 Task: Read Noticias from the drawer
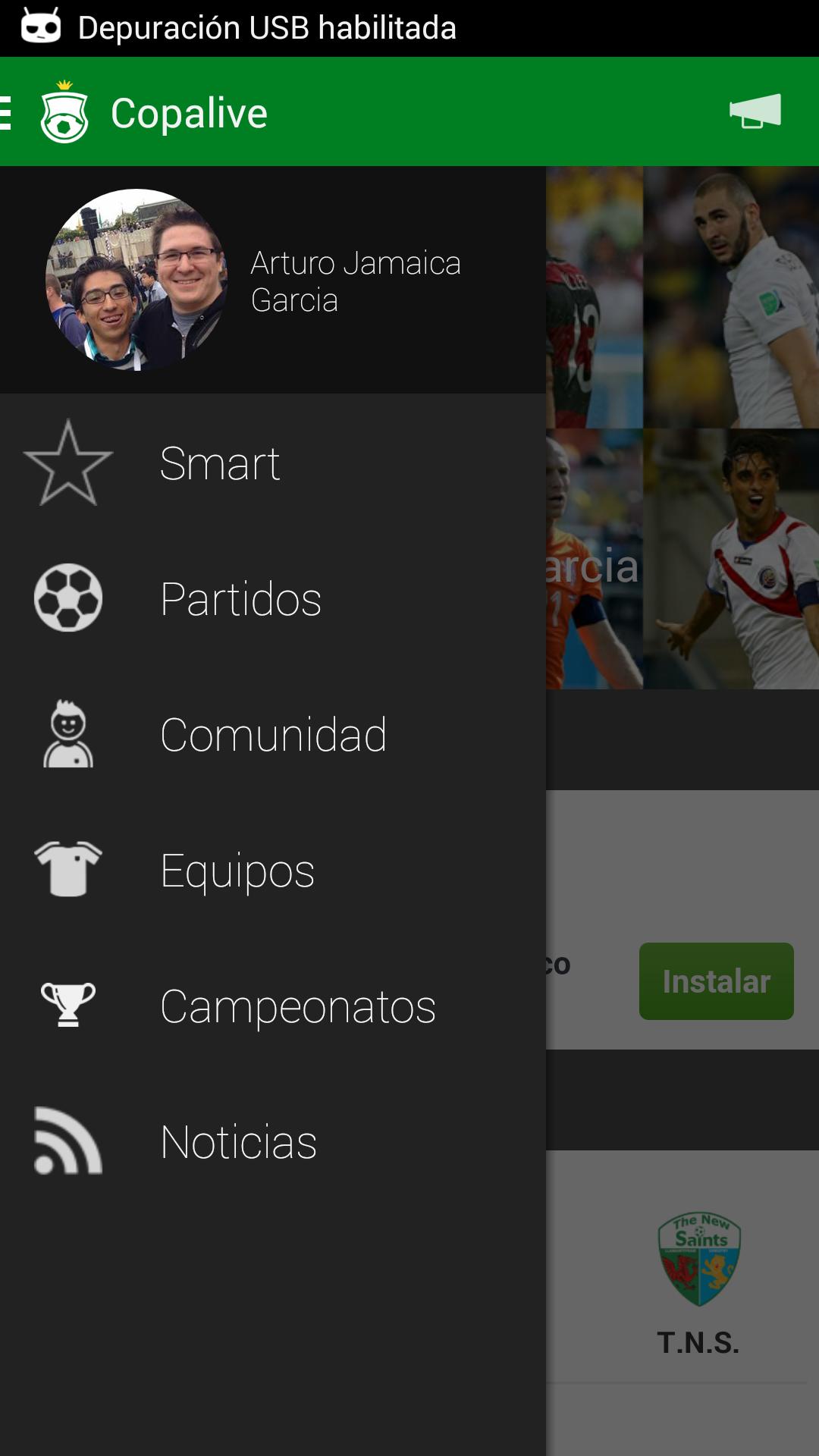pyautogui.click(x=238, y=1141)
